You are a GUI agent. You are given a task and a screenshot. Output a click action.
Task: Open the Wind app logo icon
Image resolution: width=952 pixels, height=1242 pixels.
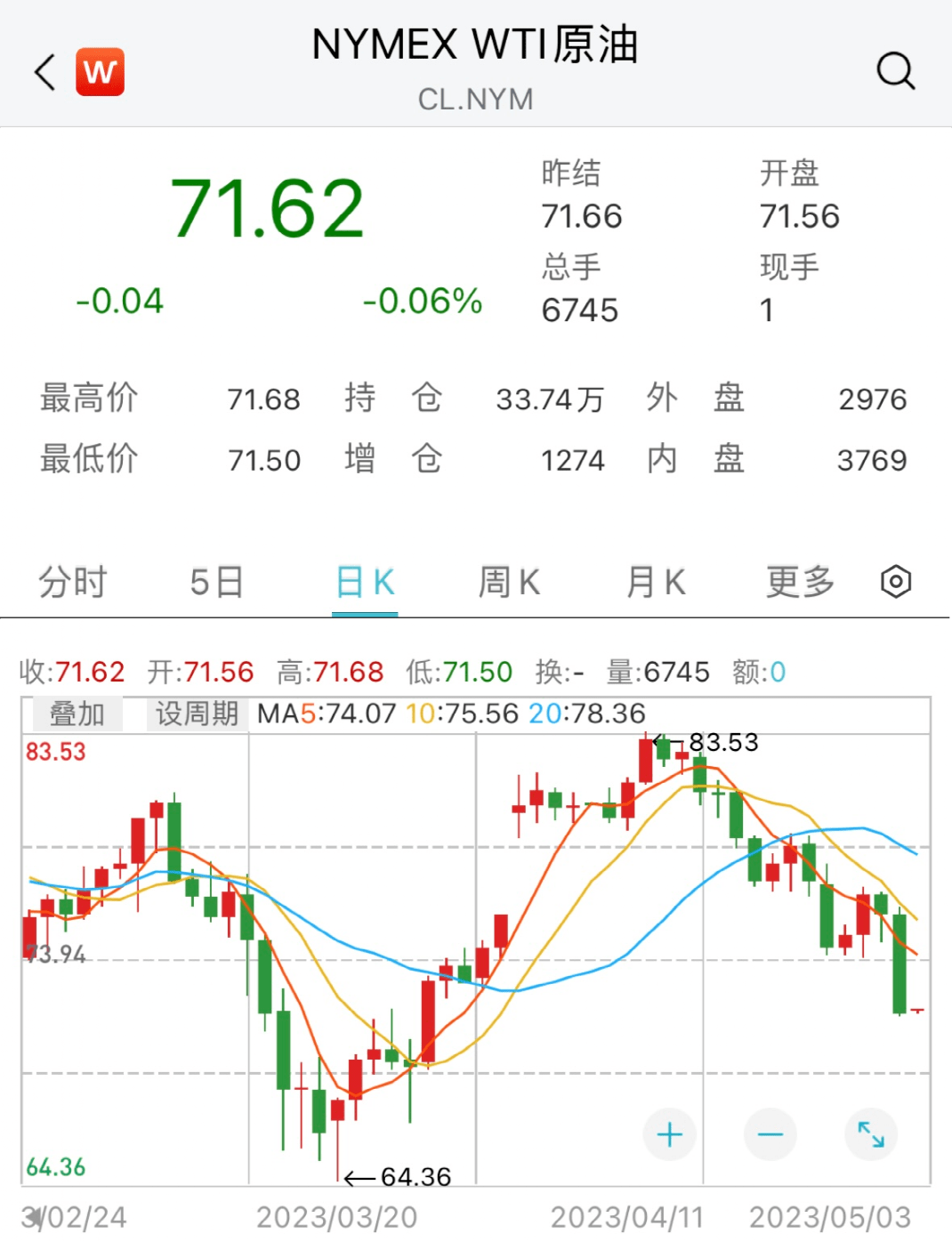[x=100, y=71]
